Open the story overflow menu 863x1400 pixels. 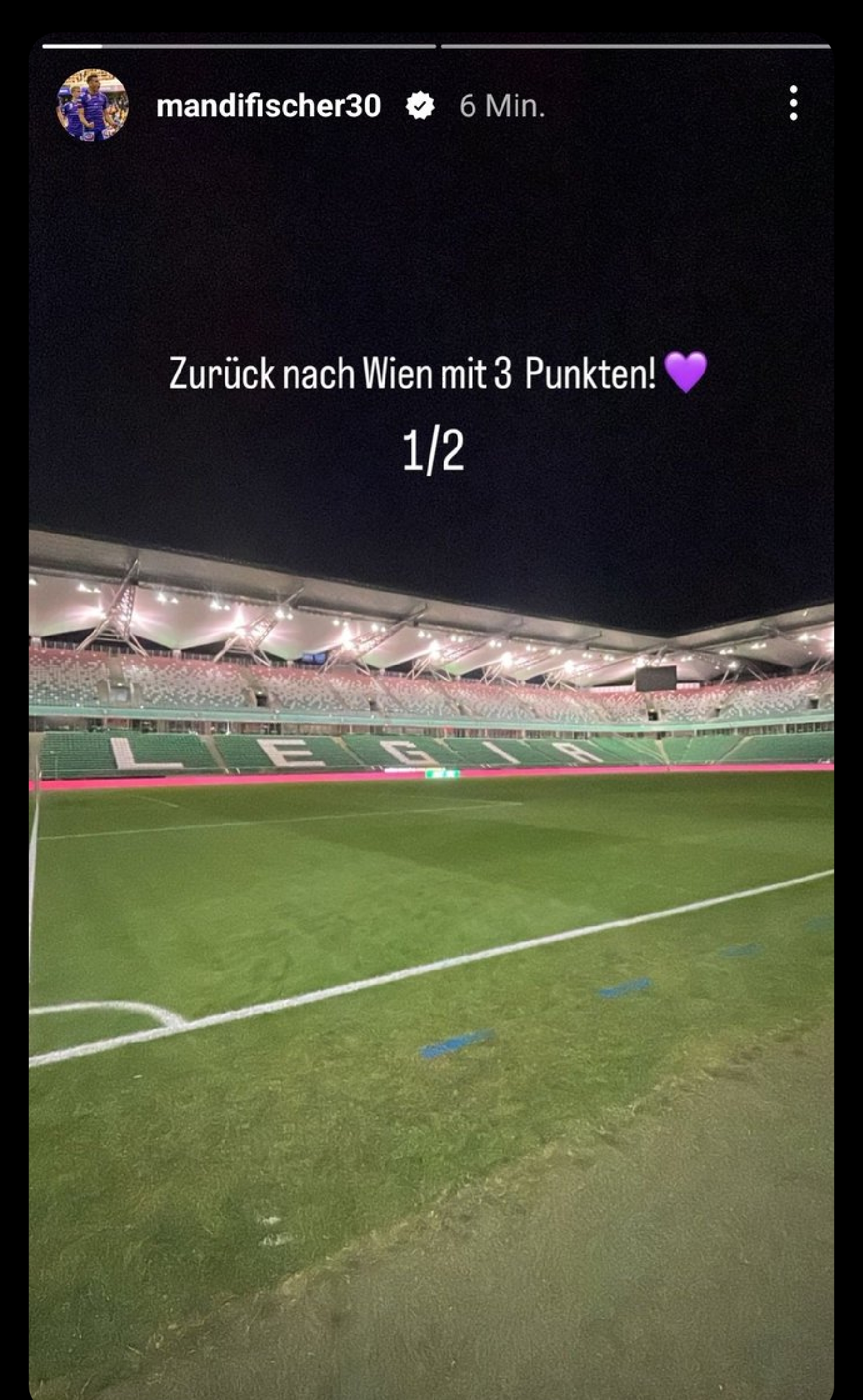(793, 103)
